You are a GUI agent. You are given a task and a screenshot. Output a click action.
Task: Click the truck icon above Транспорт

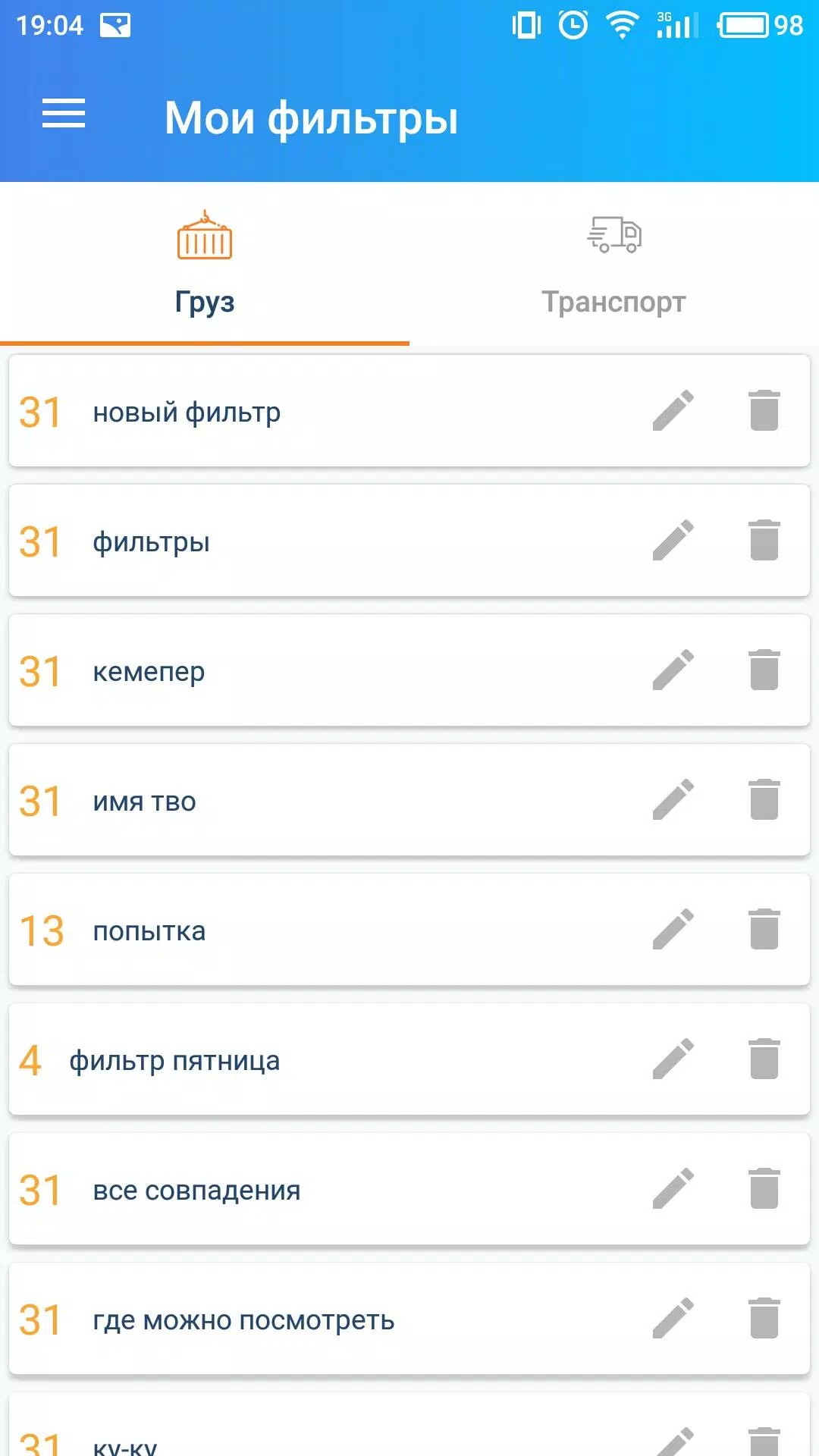coord(614,235)
